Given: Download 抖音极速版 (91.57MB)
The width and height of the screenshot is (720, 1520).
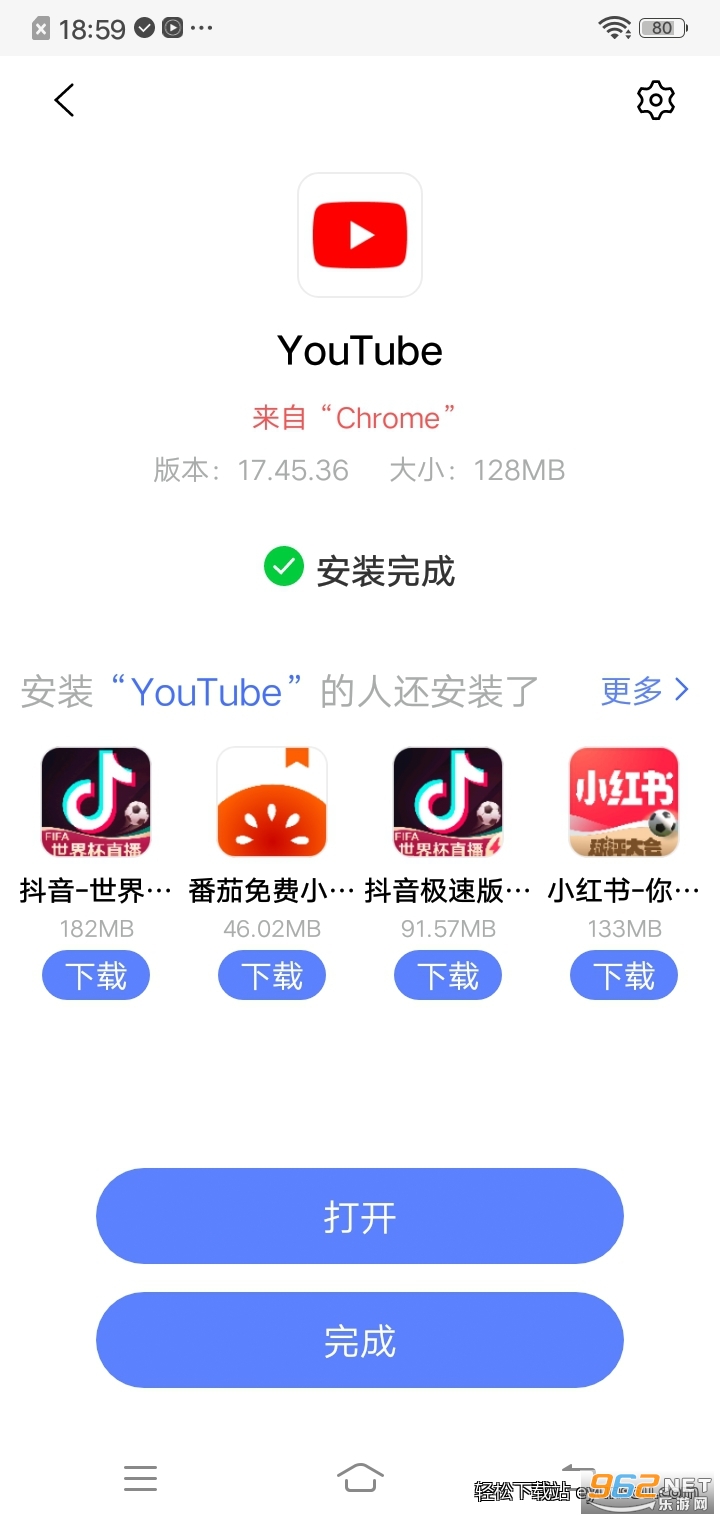Looking at the screenshot, I should pos(448,975).
